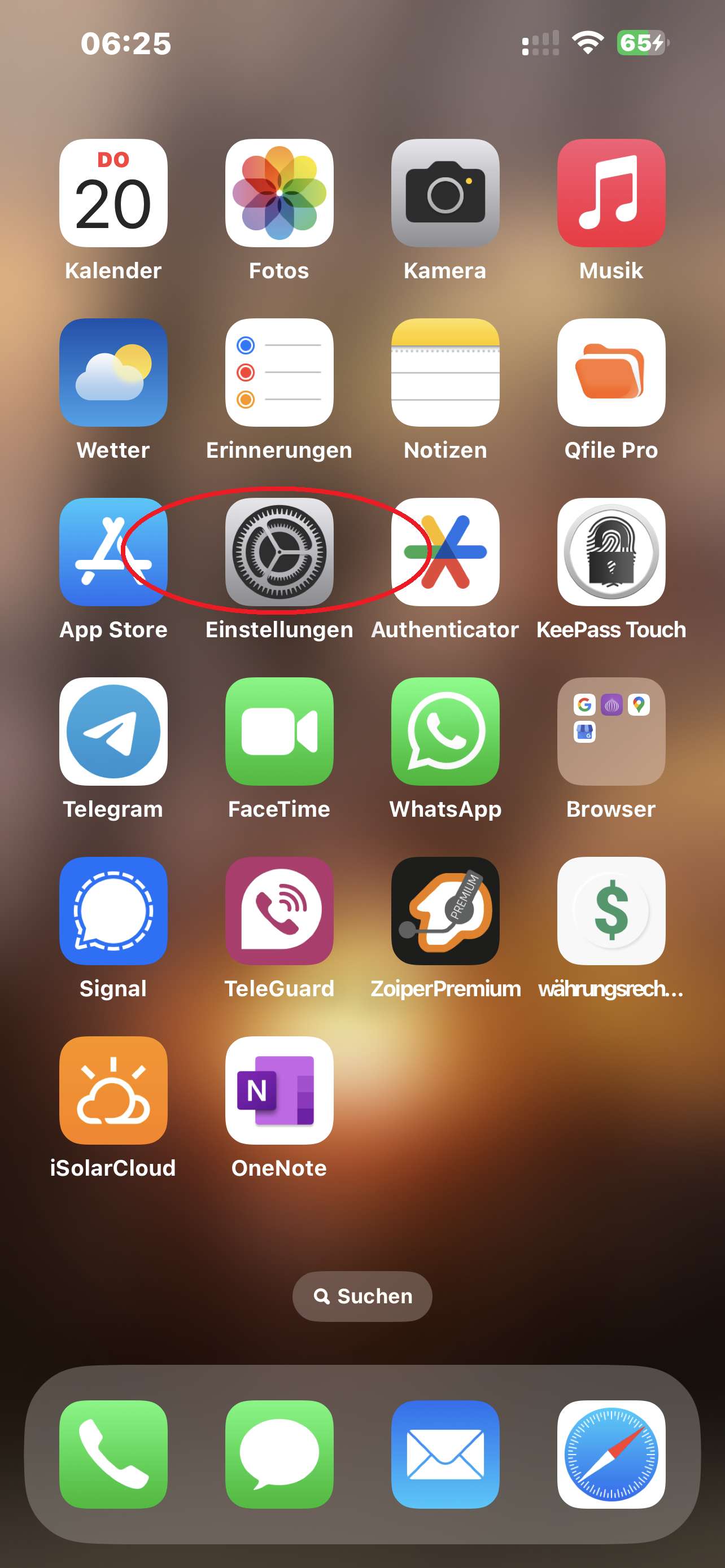Tap the Suchen search pill
This screenshot has width=725, height=1568.
tap(362, 1296)
